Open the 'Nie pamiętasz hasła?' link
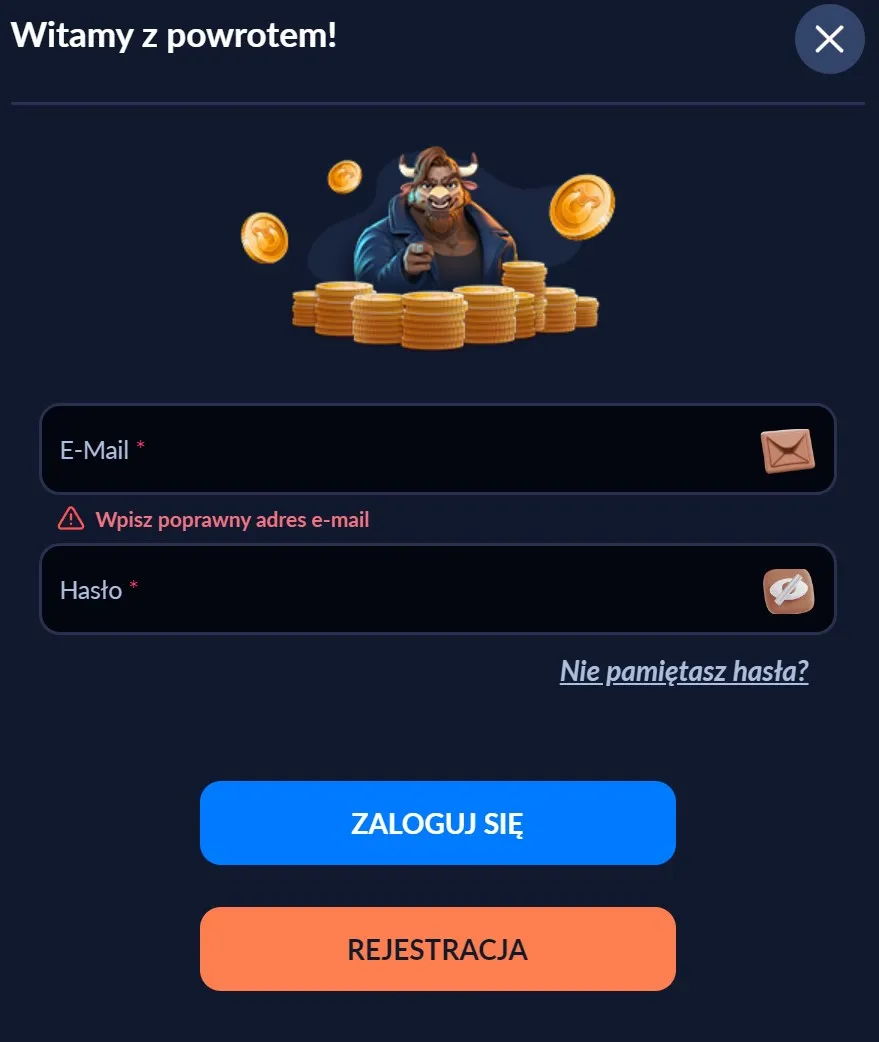 tap(684, 671)
